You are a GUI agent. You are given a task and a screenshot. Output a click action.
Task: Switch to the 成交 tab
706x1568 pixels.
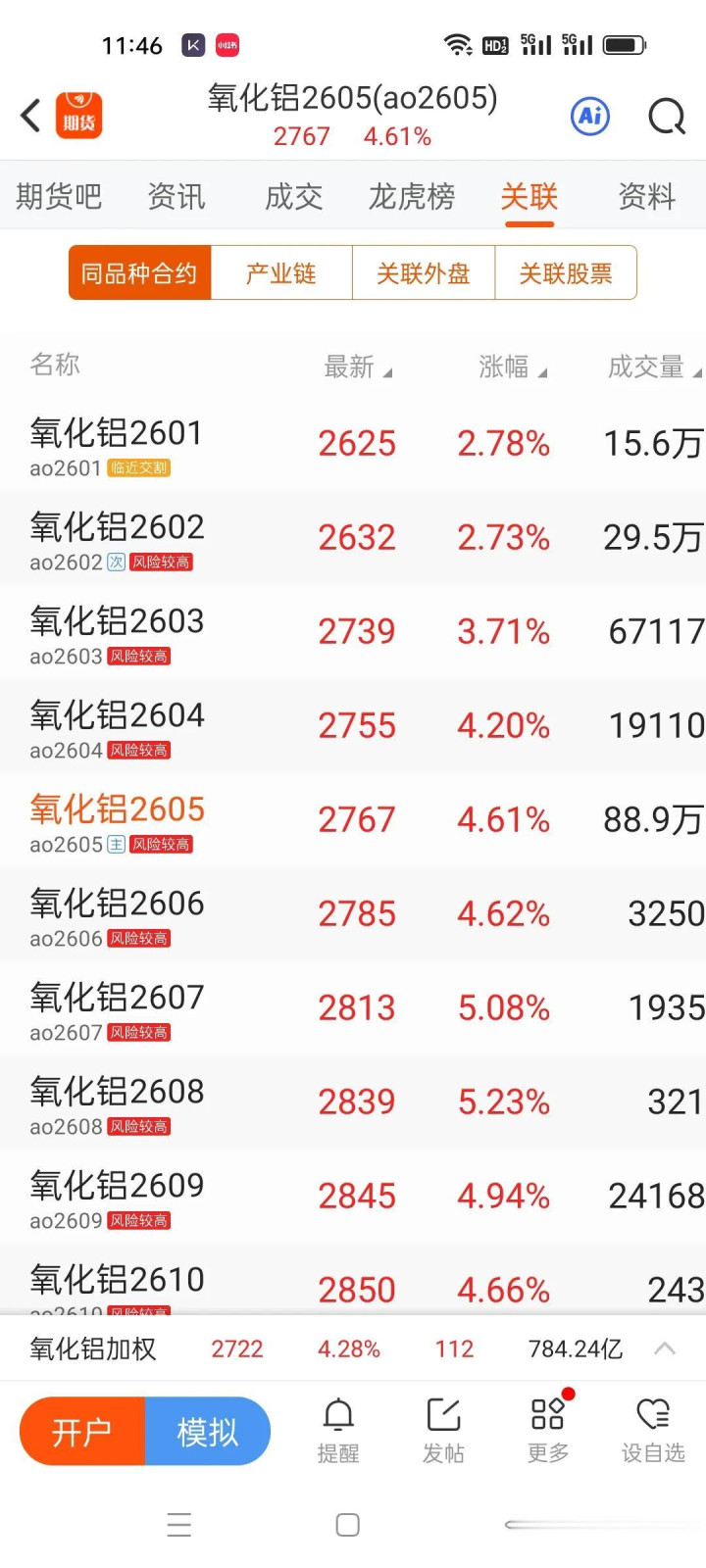[293, 196]
